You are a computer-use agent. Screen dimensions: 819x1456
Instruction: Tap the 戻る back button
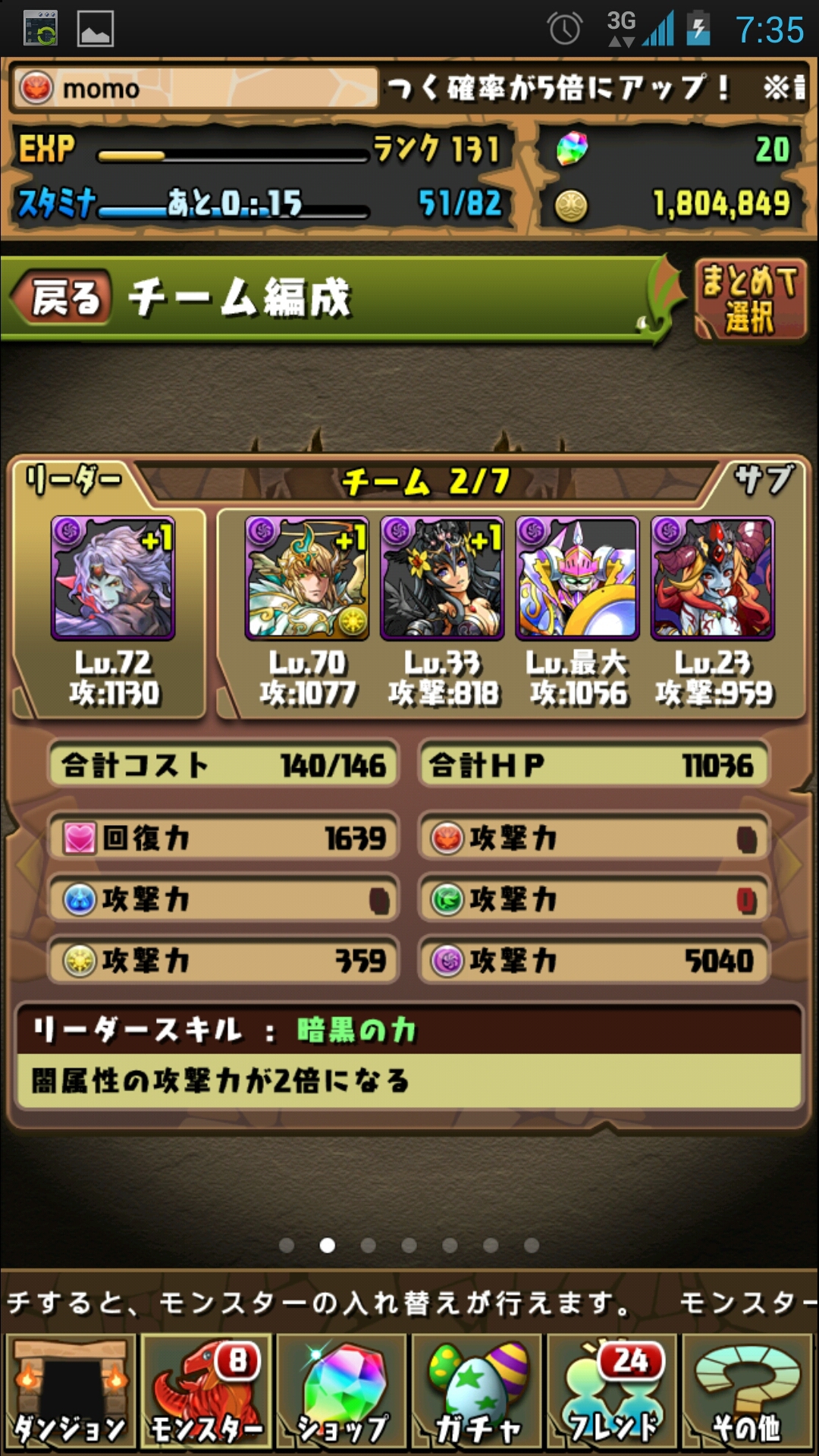coord(63,297)
